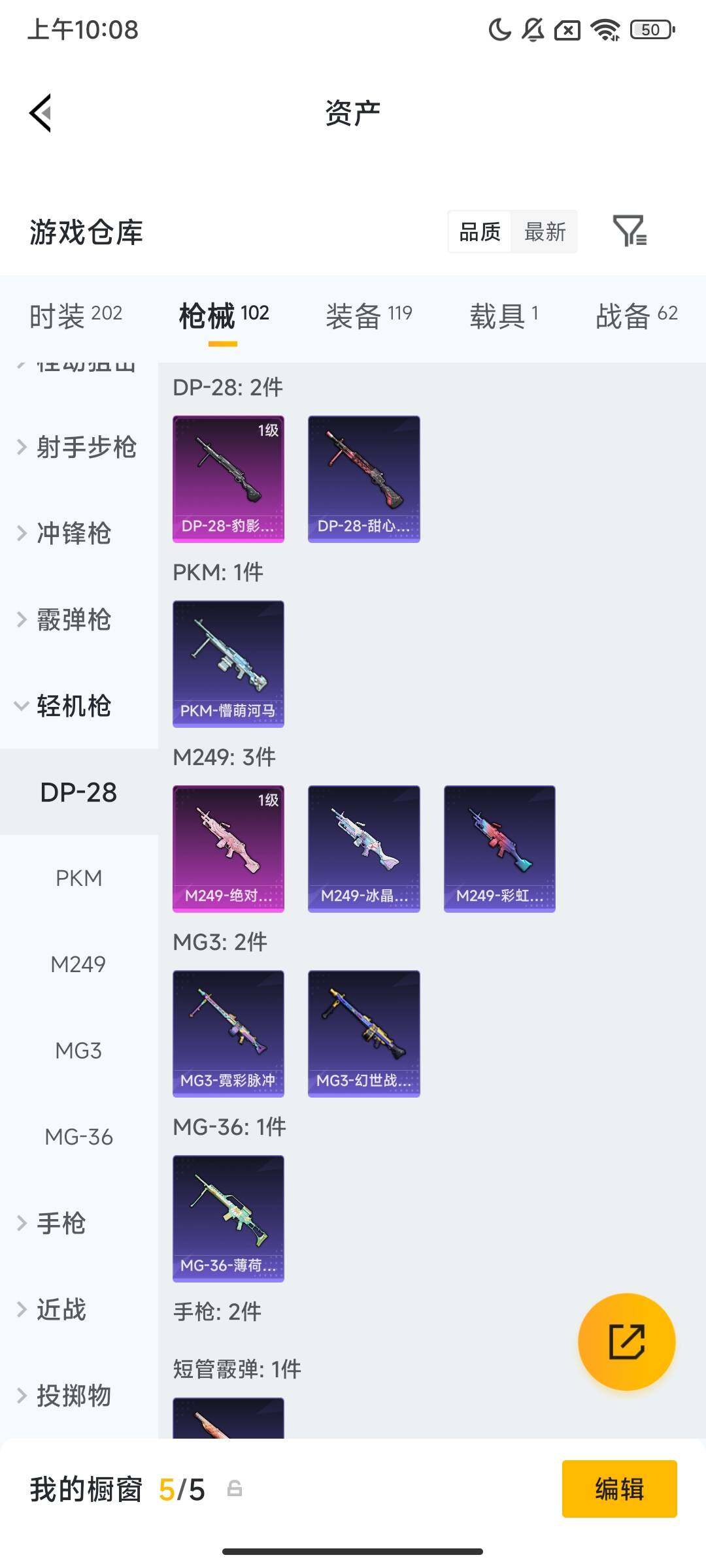This screenshot has height=1568, width=706.
Task: Tap the orange share floating button
Action: [626, 1342]
